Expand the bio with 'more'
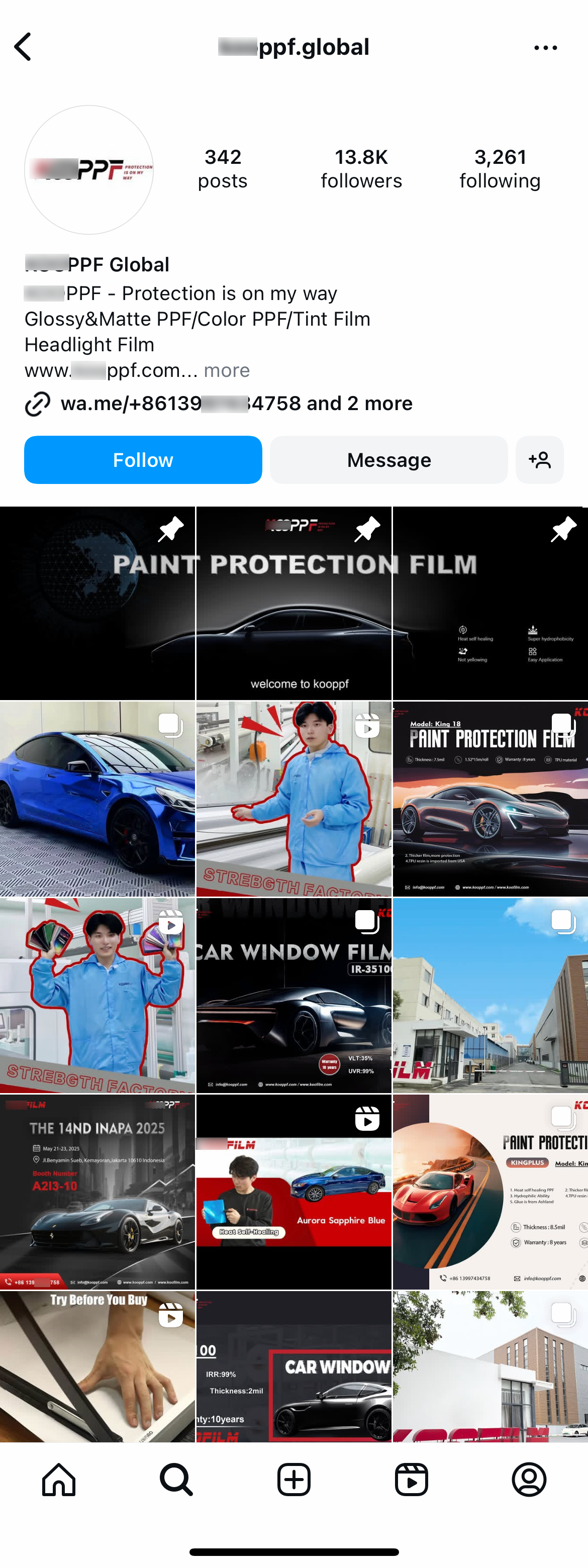The width and height of the screenshot is (588, 1568). [227, 370]
